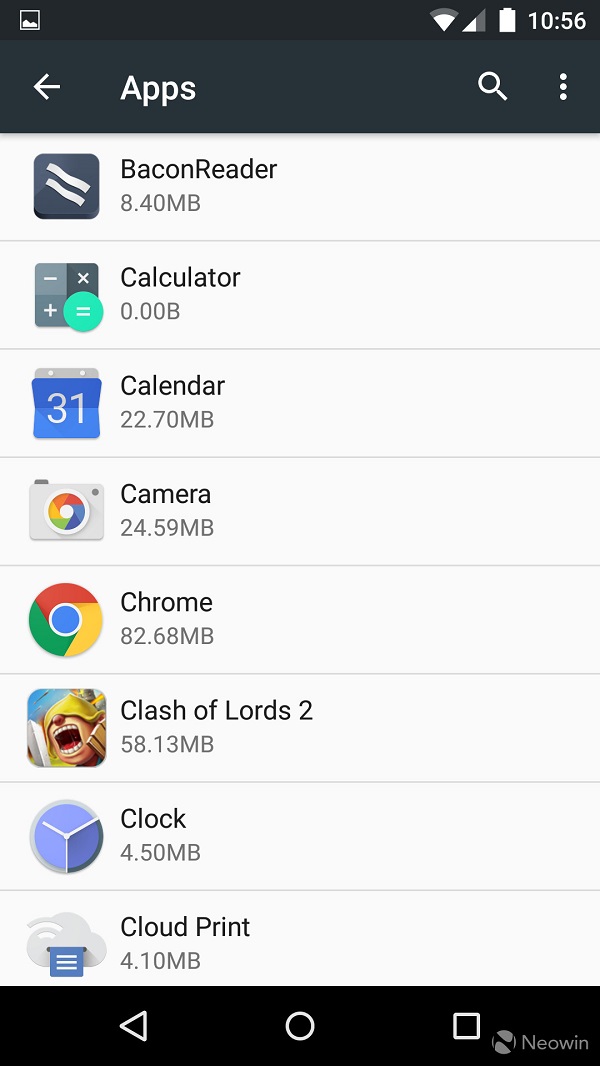Open the overflow menu
Image resolution: width=600 pixels, height=1066 pixels.
tap(563, 87)
